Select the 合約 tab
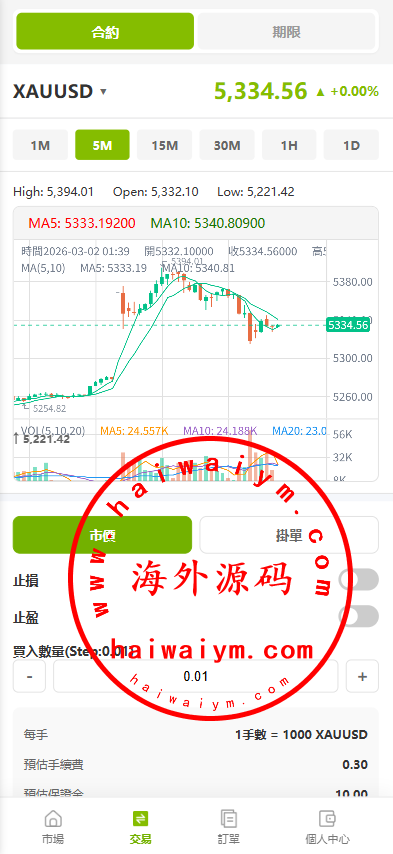Viewport: 393px width, 854px height. (105, 32)
